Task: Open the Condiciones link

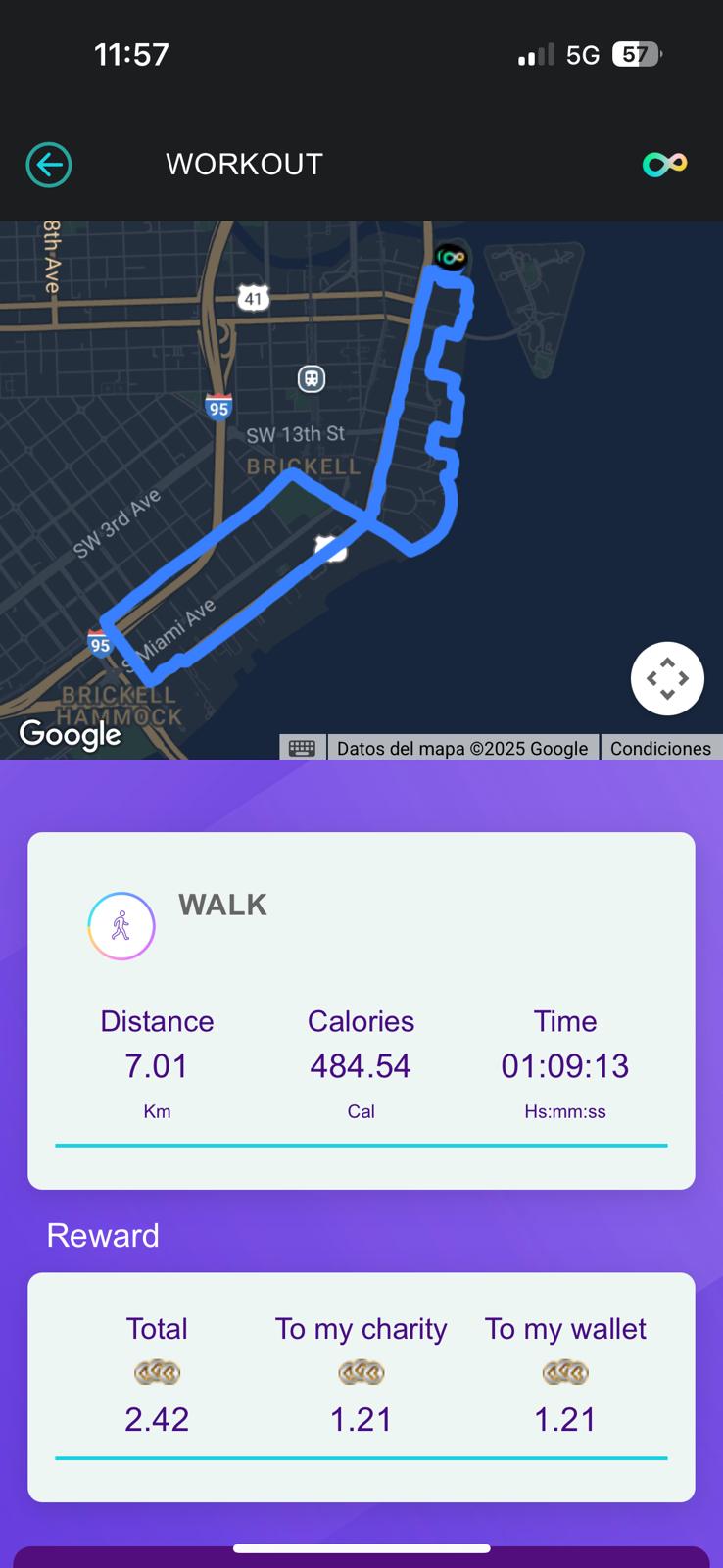Action: 661,747
